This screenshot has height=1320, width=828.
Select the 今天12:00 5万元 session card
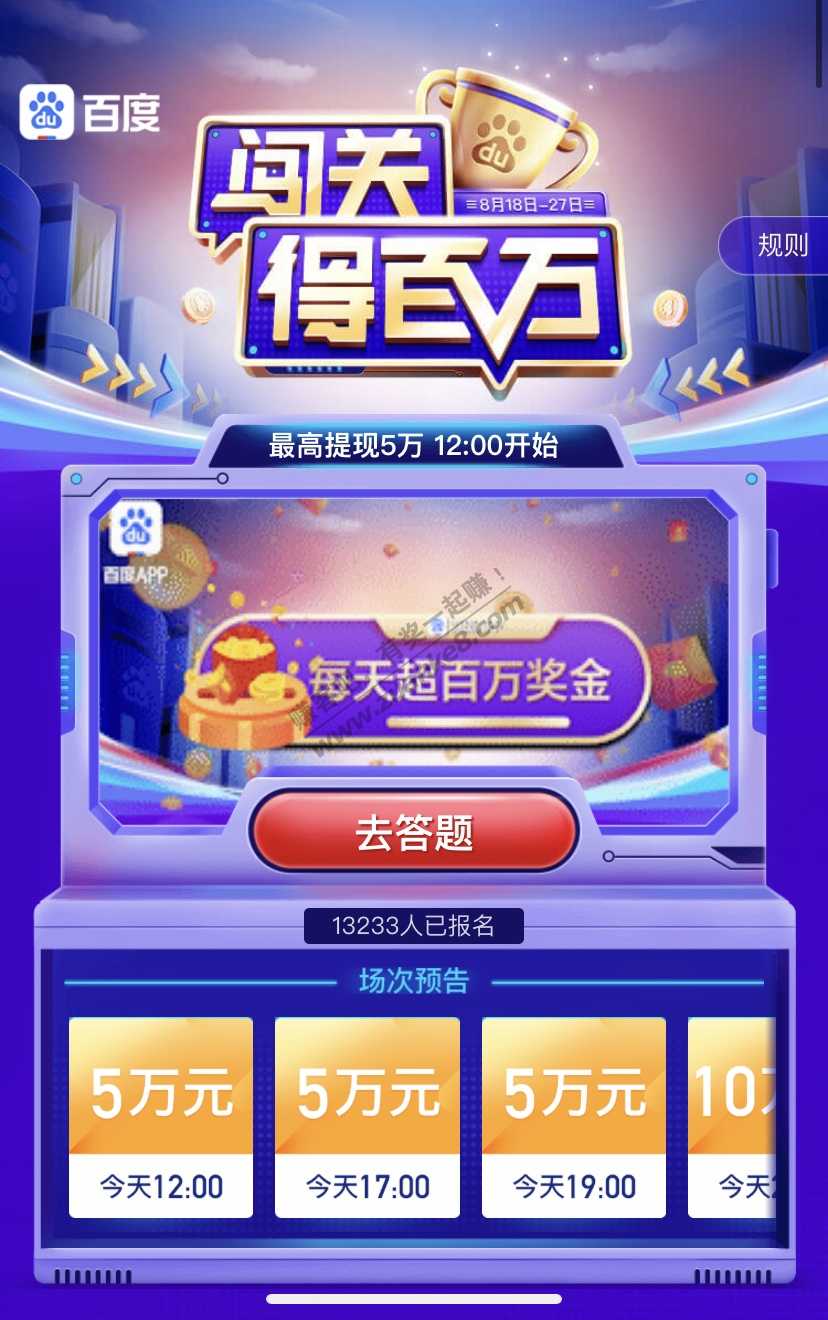[x=161, y=1117]
